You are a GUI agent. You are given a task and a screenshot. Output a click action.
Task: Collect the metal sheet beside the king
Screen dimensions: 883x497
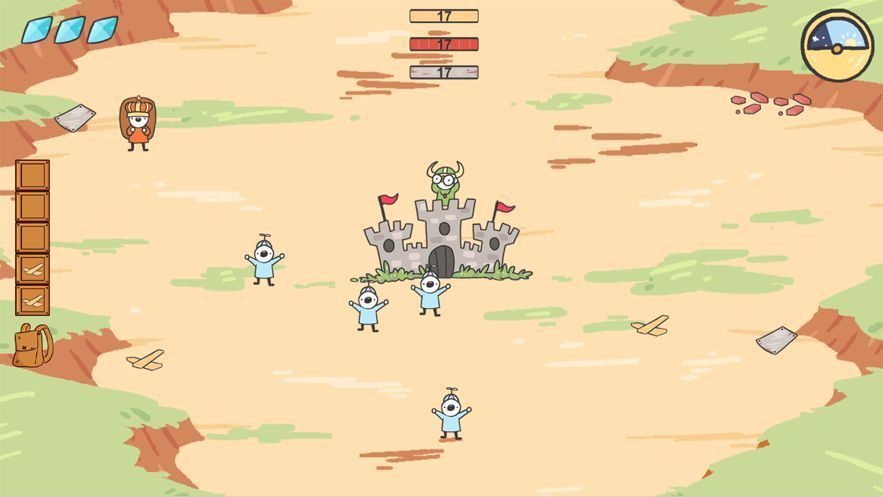point(75,117)
